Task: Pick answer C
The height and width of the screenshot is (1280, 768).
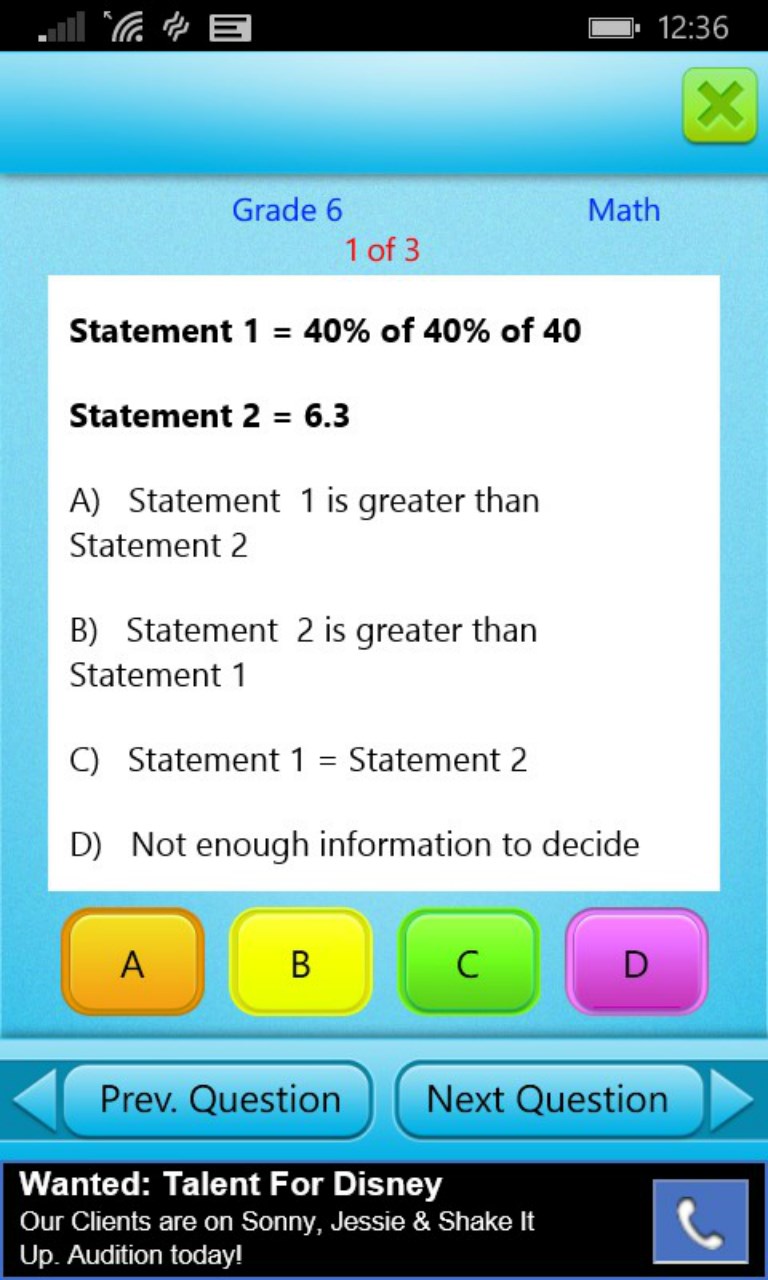Action: 468,962
